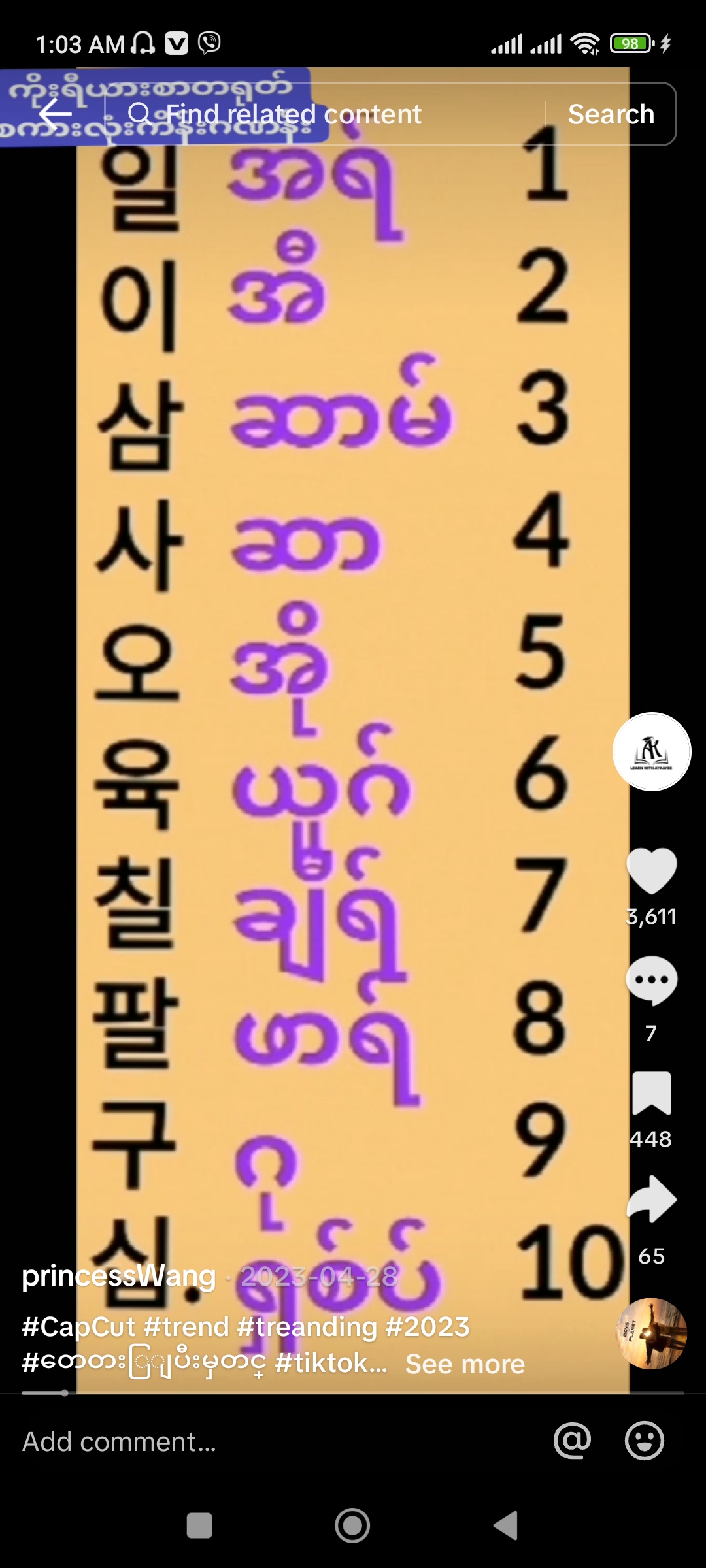Mention someone with the @ icon
This screenshot has height=1568, width=706.
[x=572, y=1441]
